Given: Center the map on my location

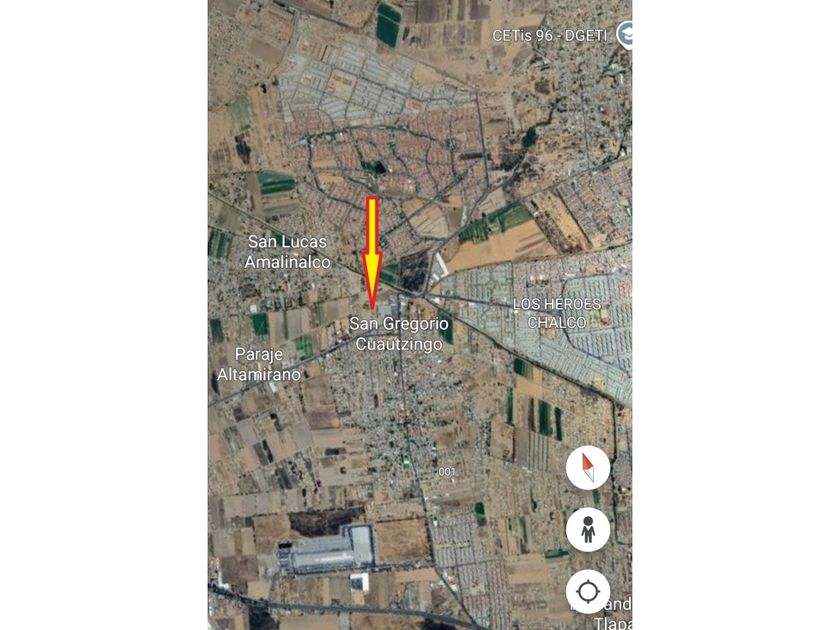Looking at the screenshot, I should 588,591.
